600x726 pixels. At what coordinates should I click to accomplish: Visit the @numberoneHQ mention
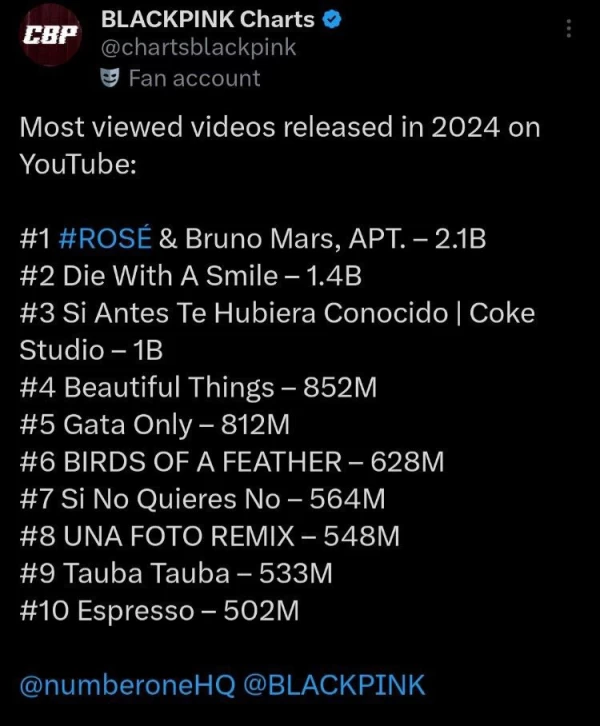point(127,685)
